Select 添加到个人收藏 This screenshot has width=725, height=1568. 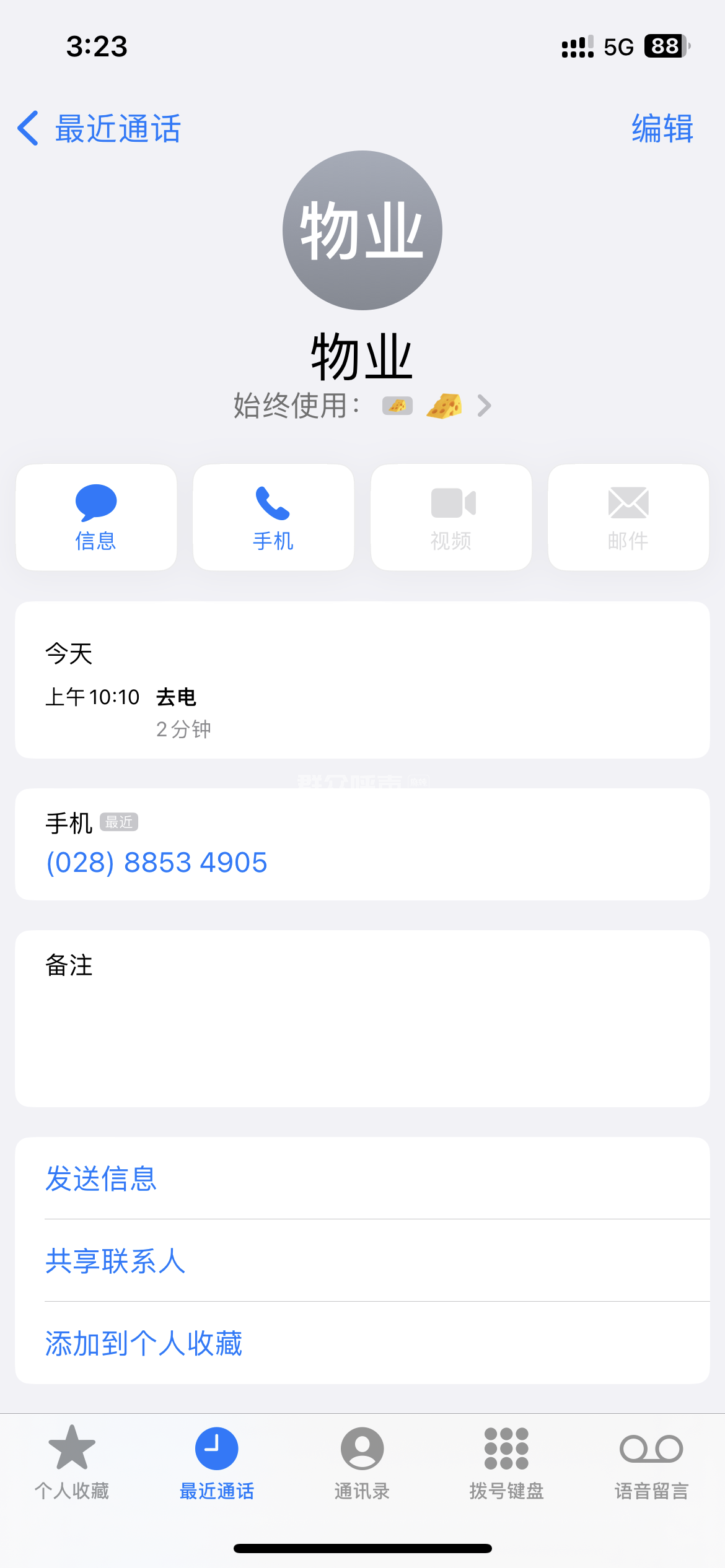[144, 1343]
